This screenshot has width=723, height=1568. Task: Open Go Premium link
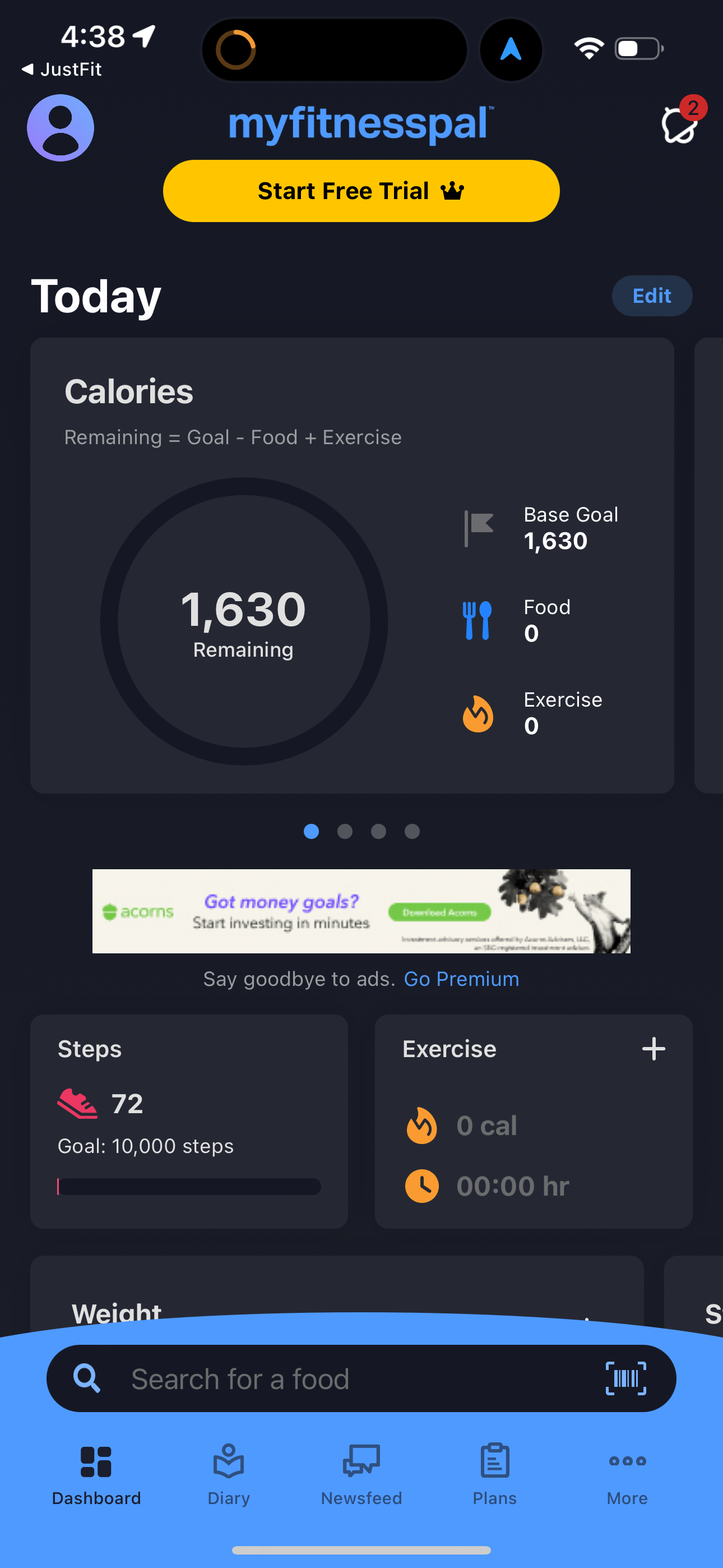click(461, 979)
